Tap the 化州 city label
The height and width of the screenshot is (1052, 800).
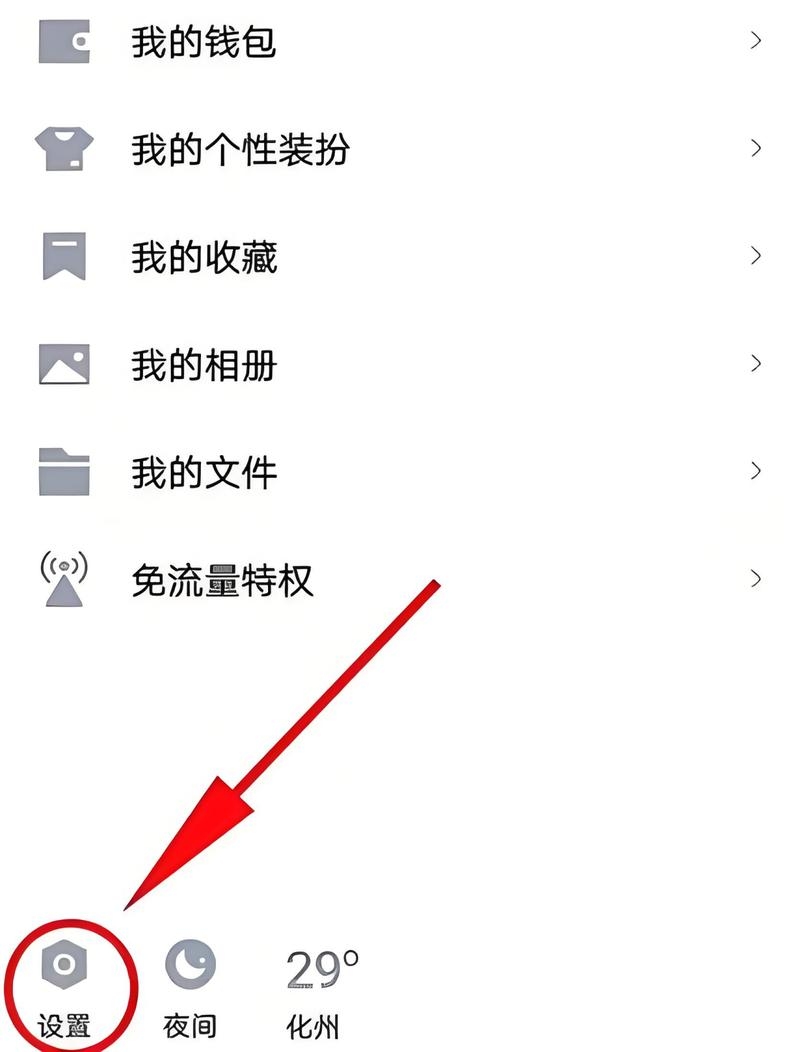tap(314, 1024)
